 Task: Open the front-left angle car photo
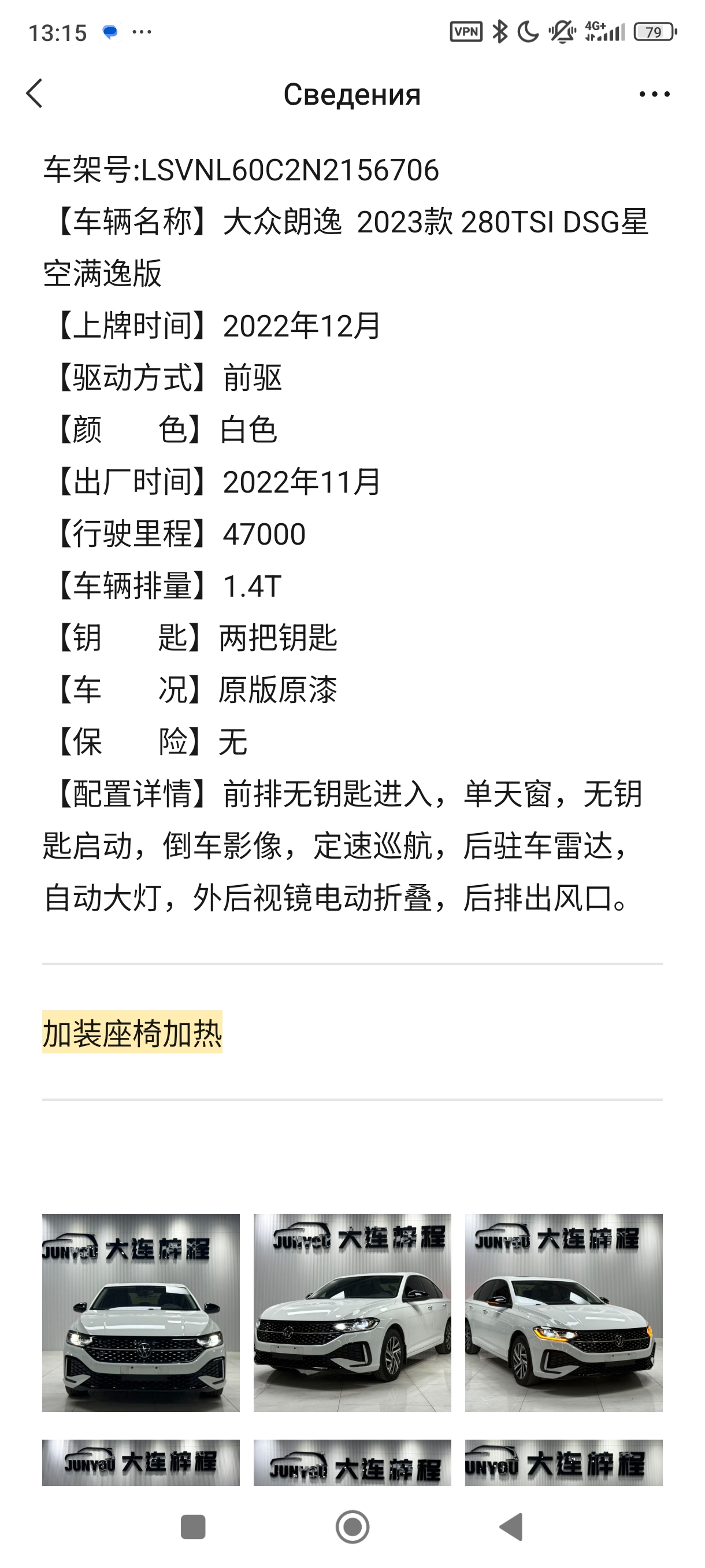[352, 1313]
